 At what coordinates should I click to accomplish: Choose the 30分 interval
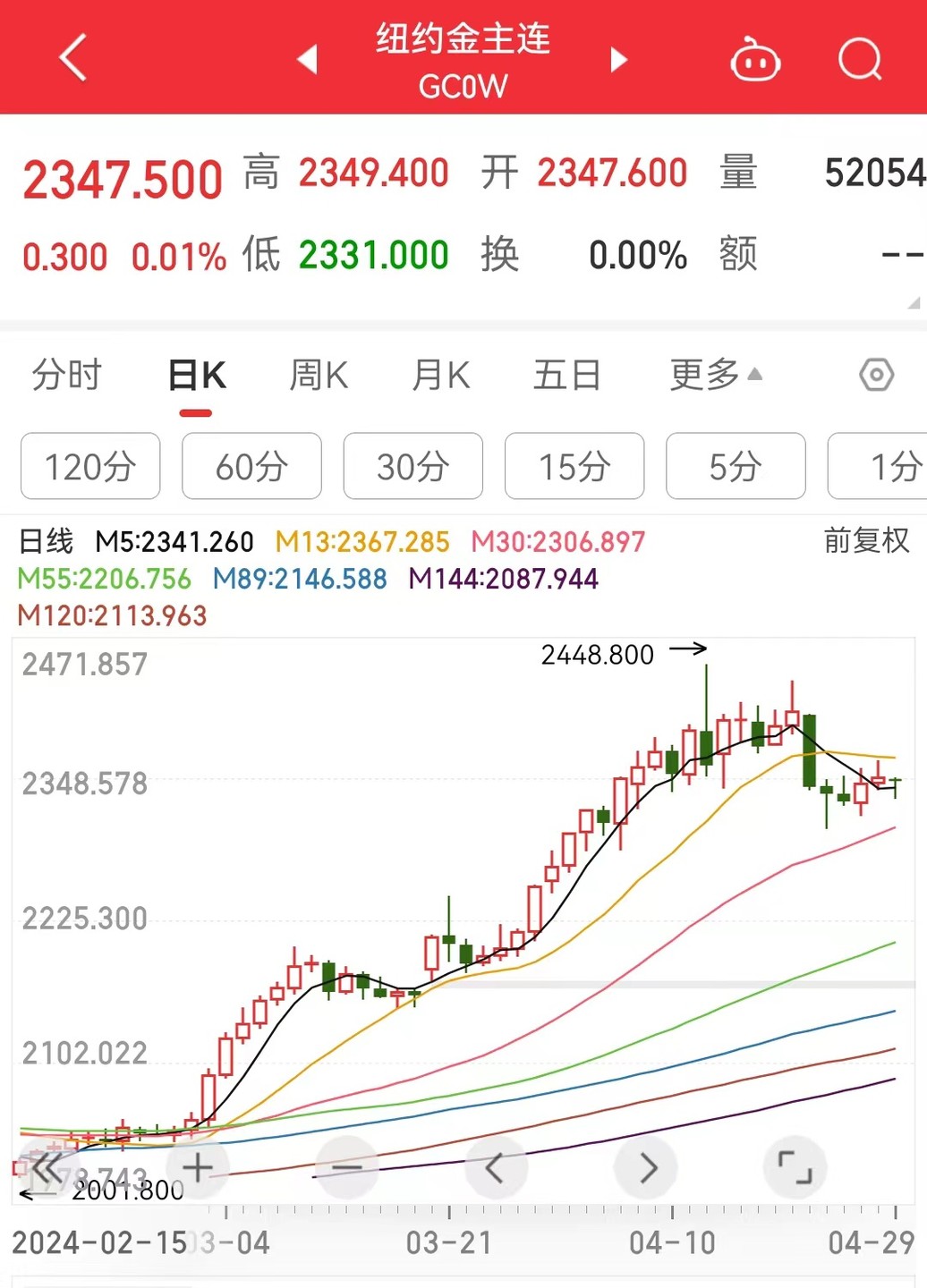point(412,466)
